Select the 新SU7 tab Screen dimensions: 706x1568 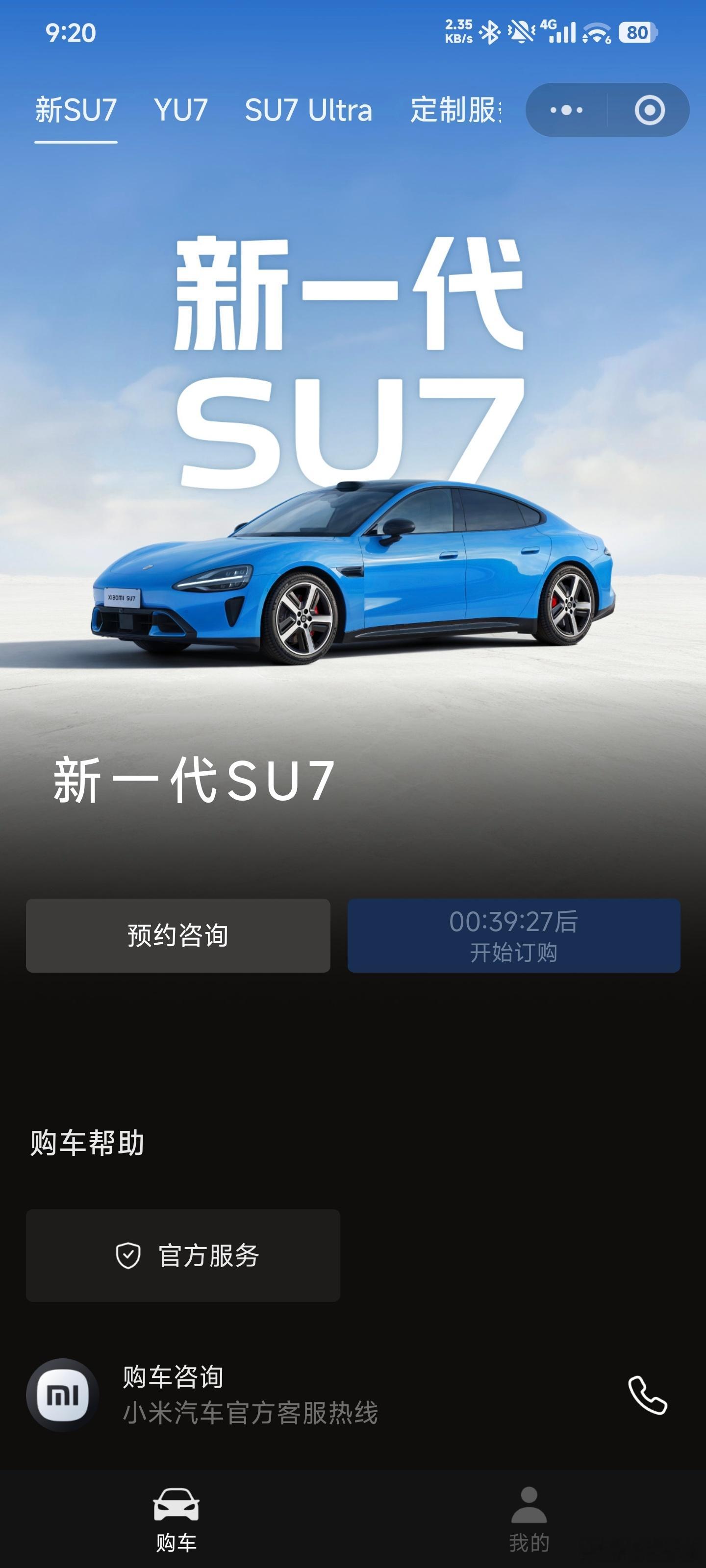[76, 110]
